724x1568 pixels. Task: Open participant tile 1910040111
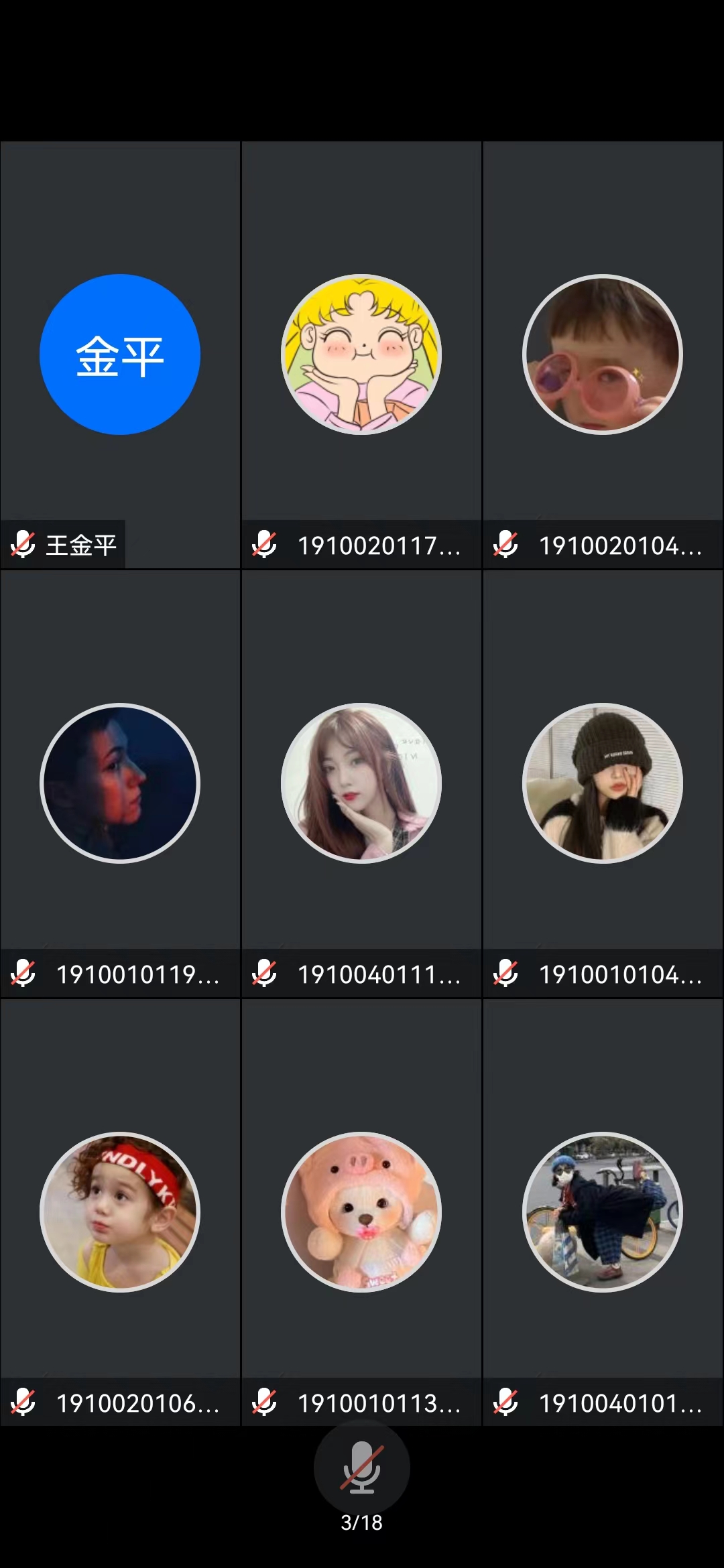coord(361,783)
